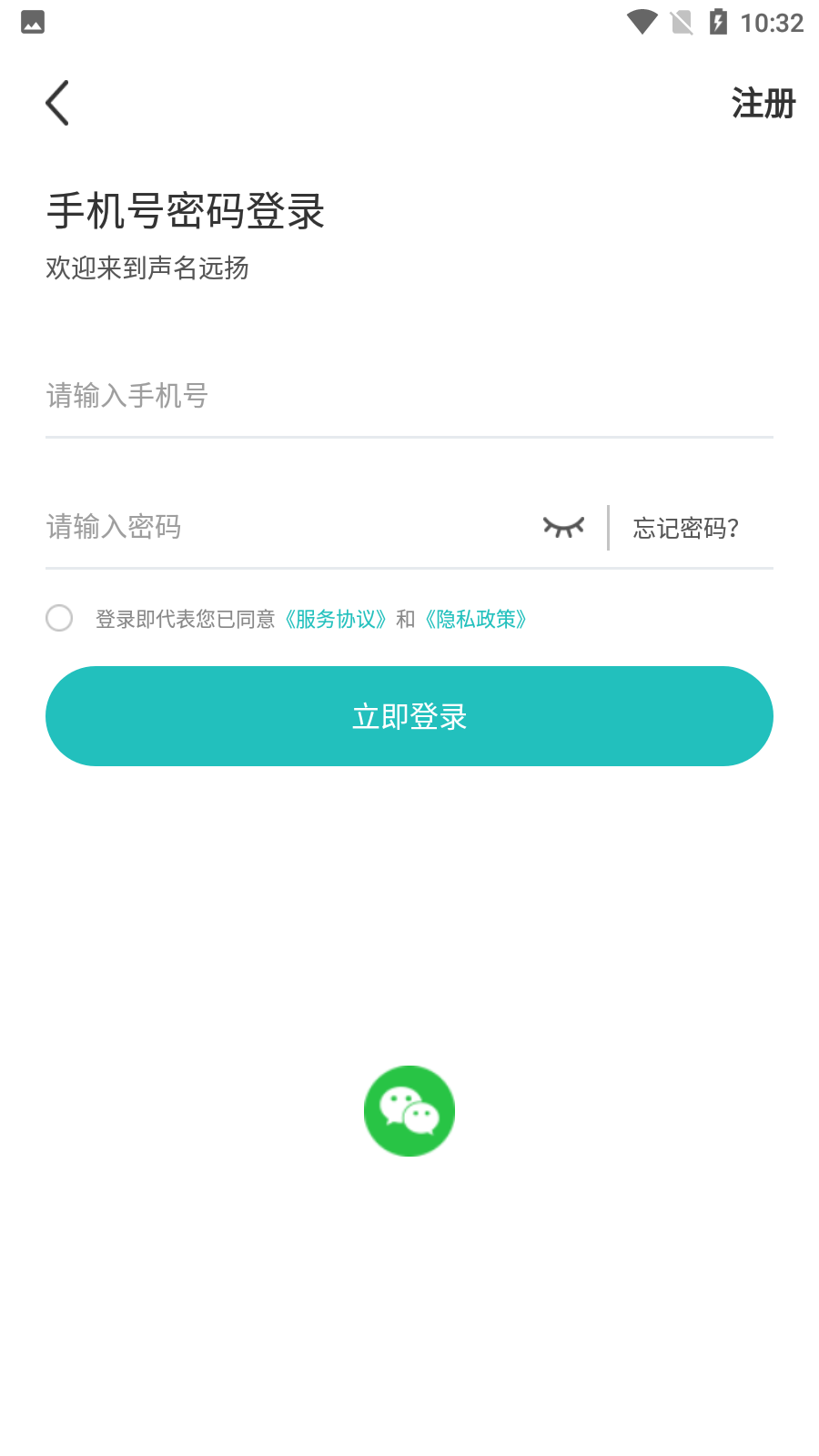
Task: Log in with the WeChat icon
Action: (x=409, y=1111)
